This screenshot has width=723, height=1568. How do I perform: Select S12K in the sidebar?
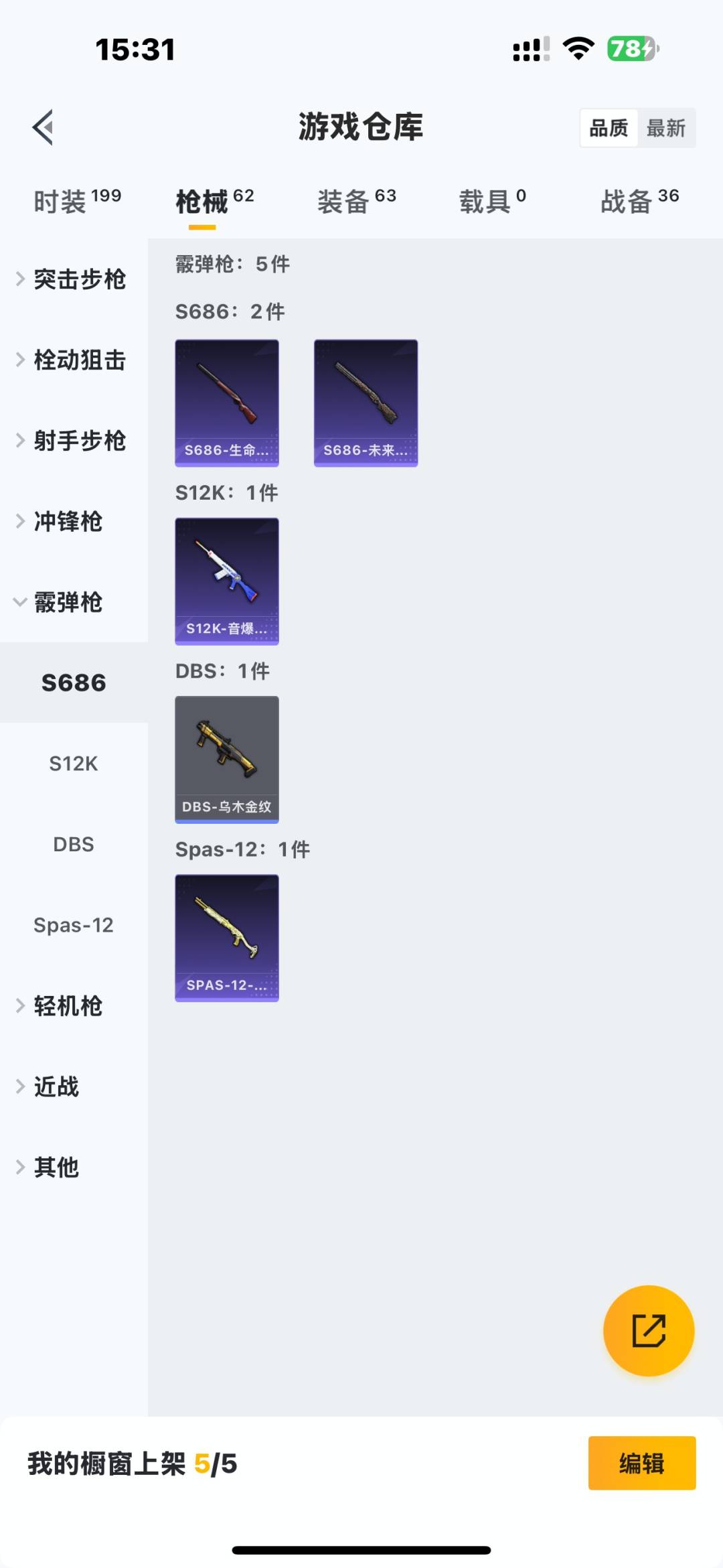(x=74, y=764)
